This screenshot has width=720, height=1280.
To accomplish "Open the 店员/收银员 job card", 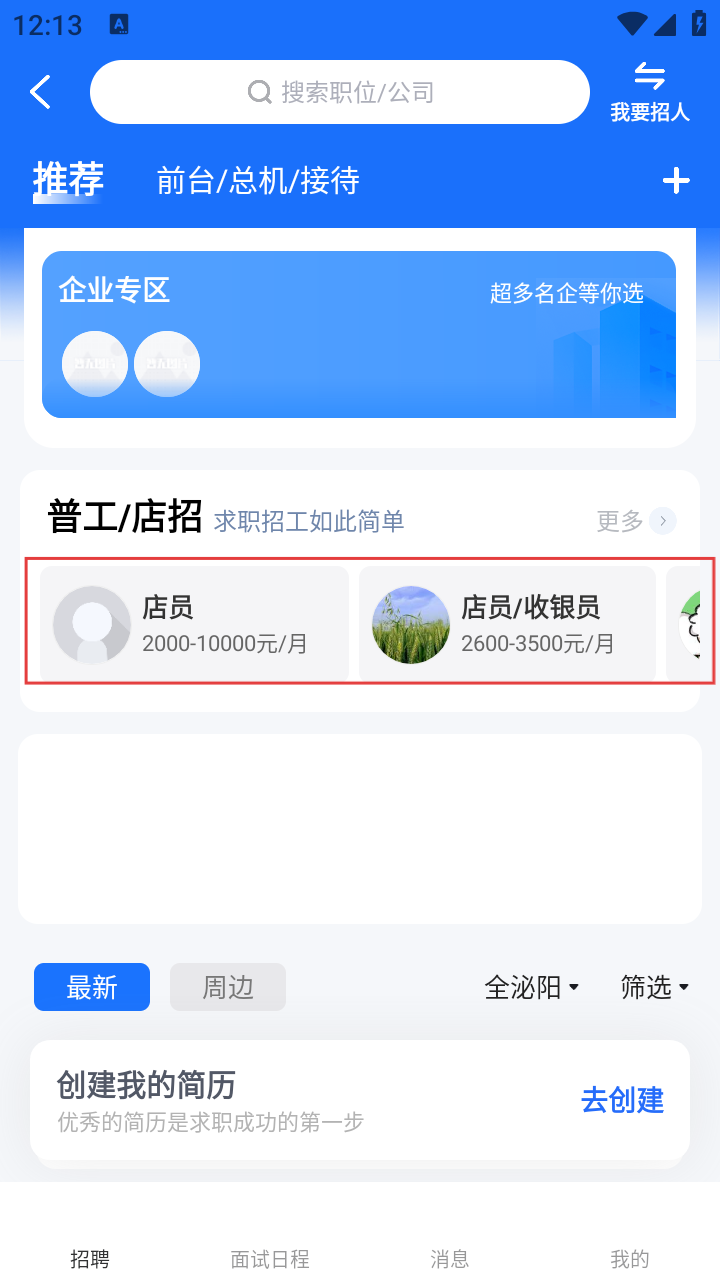I will tap(507, 624).
